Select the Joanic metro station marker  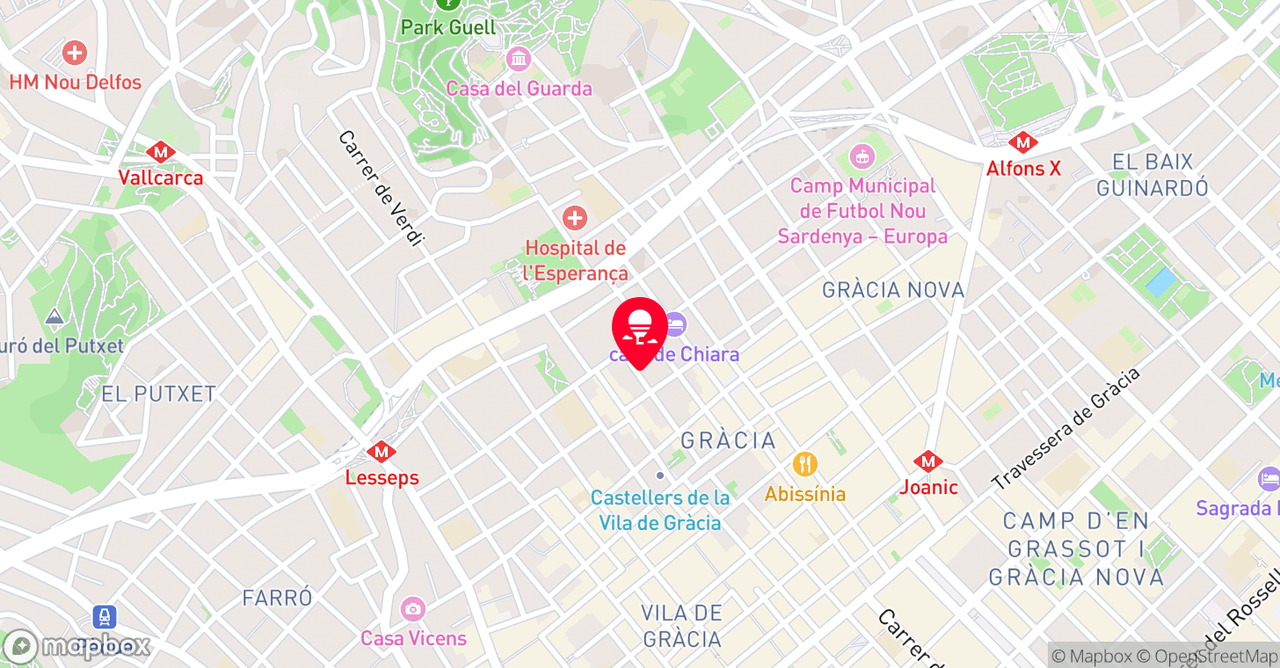click(928, 462)
